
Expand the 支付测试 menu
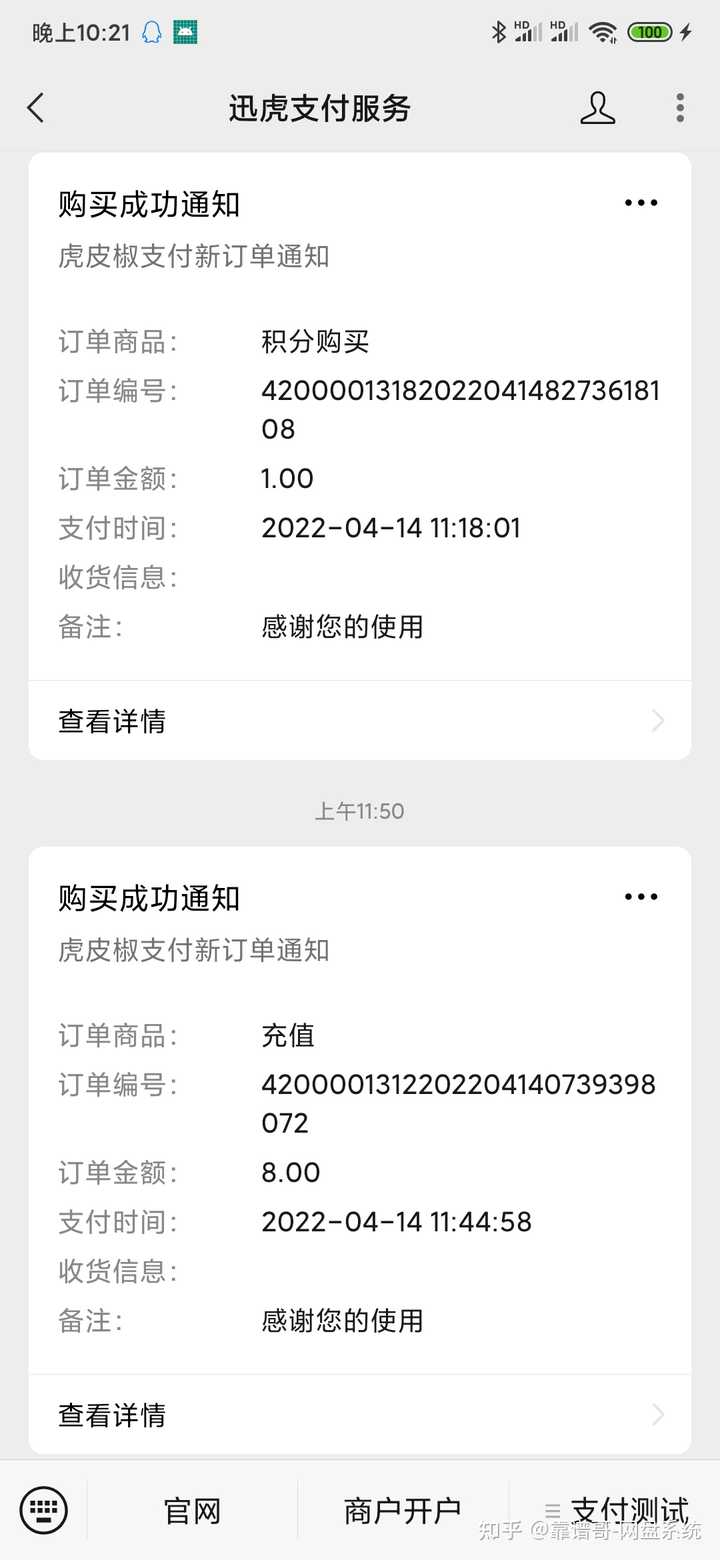pyautogui.click(x=615, y=1510)
